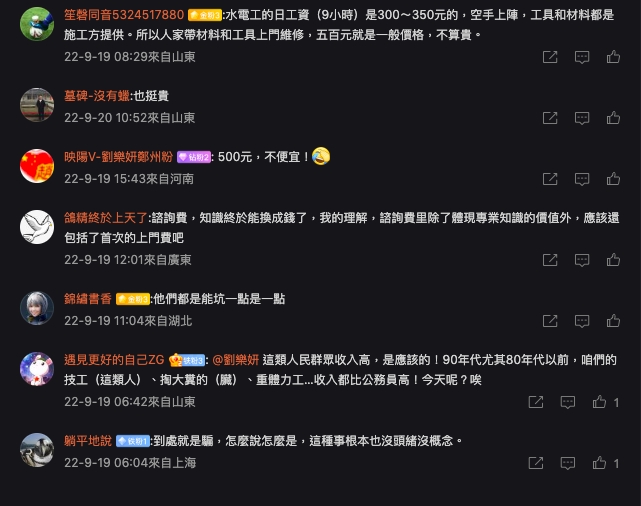Image resolution: width=641 pixels, height=506 pixels.
Task: Like 錦繡書香's comment
Action: tap(600, 321)
